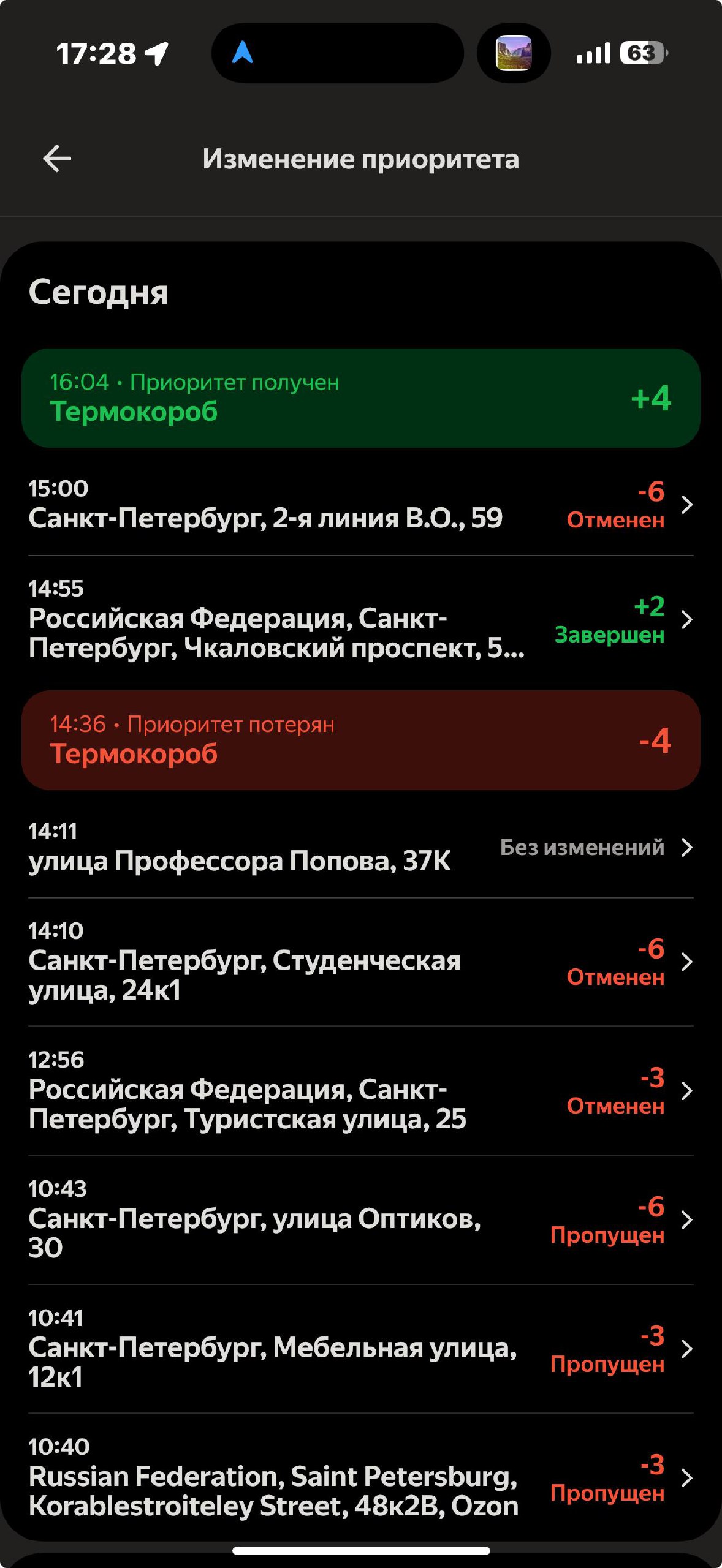Show details for the 12:56 Туристская улица order
722x1568 pixels.
[360, 1091]
